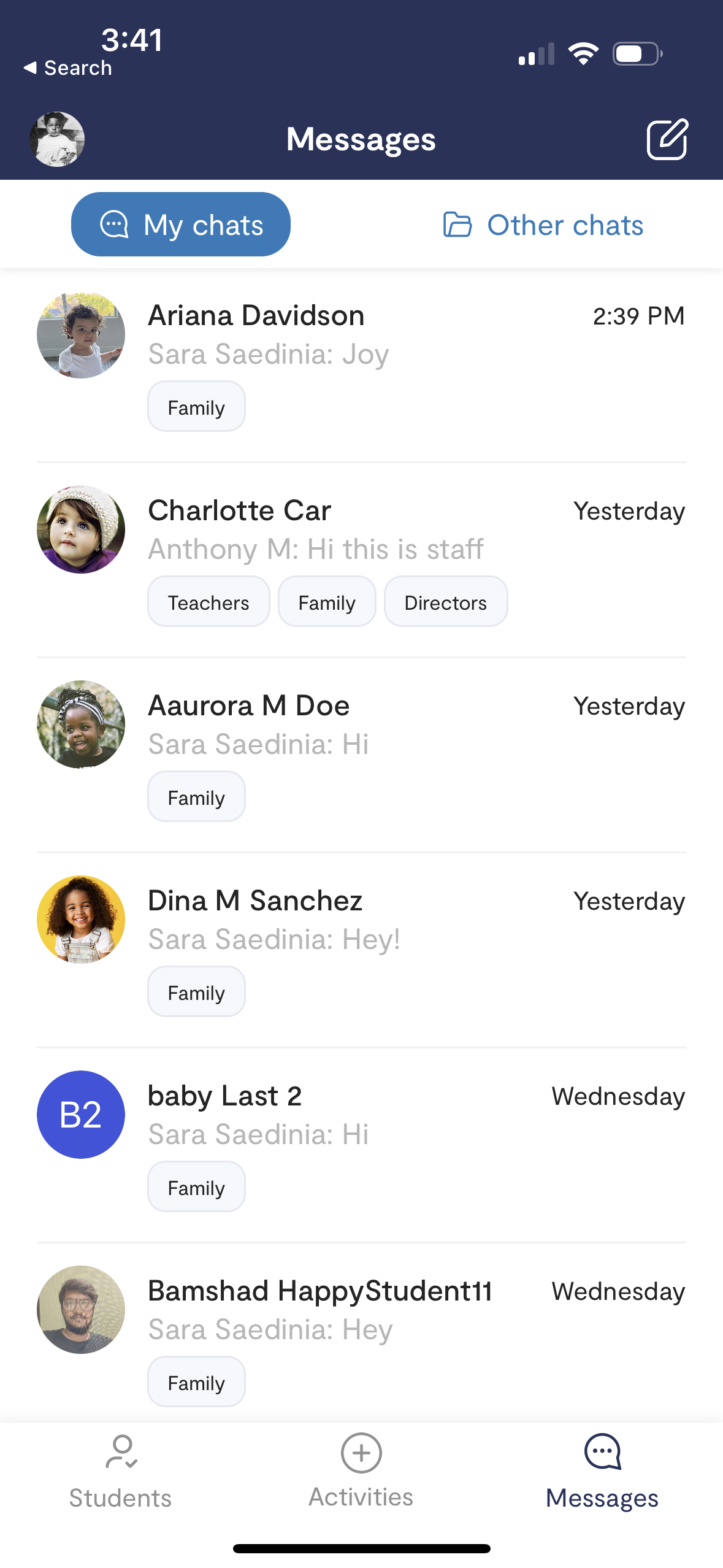This screenshot has height=1568, width=723.
Task: Open the baby Last 2 chat
Action: (x=361, y=1145)
